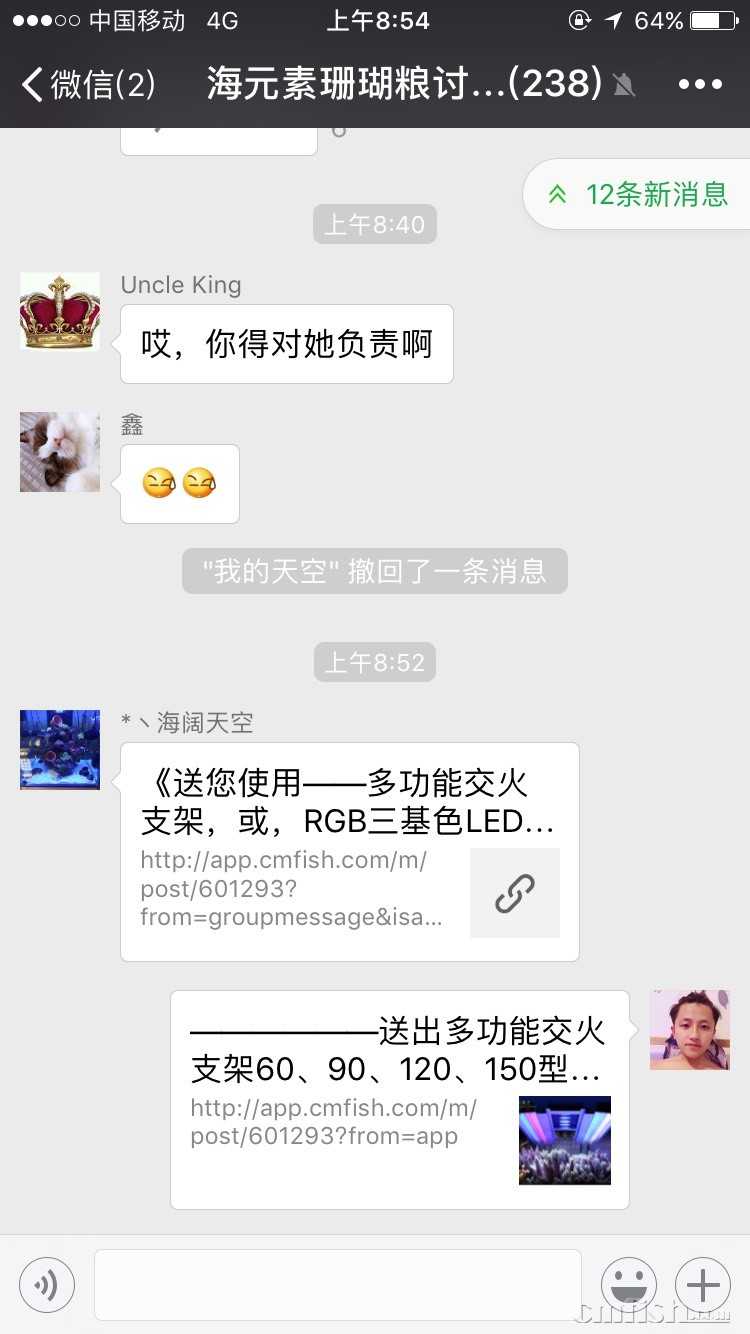The height and width of the screenshot is (1334, 750).
Task: Open my own profile avatar
Action: (x=689, y=1030)
